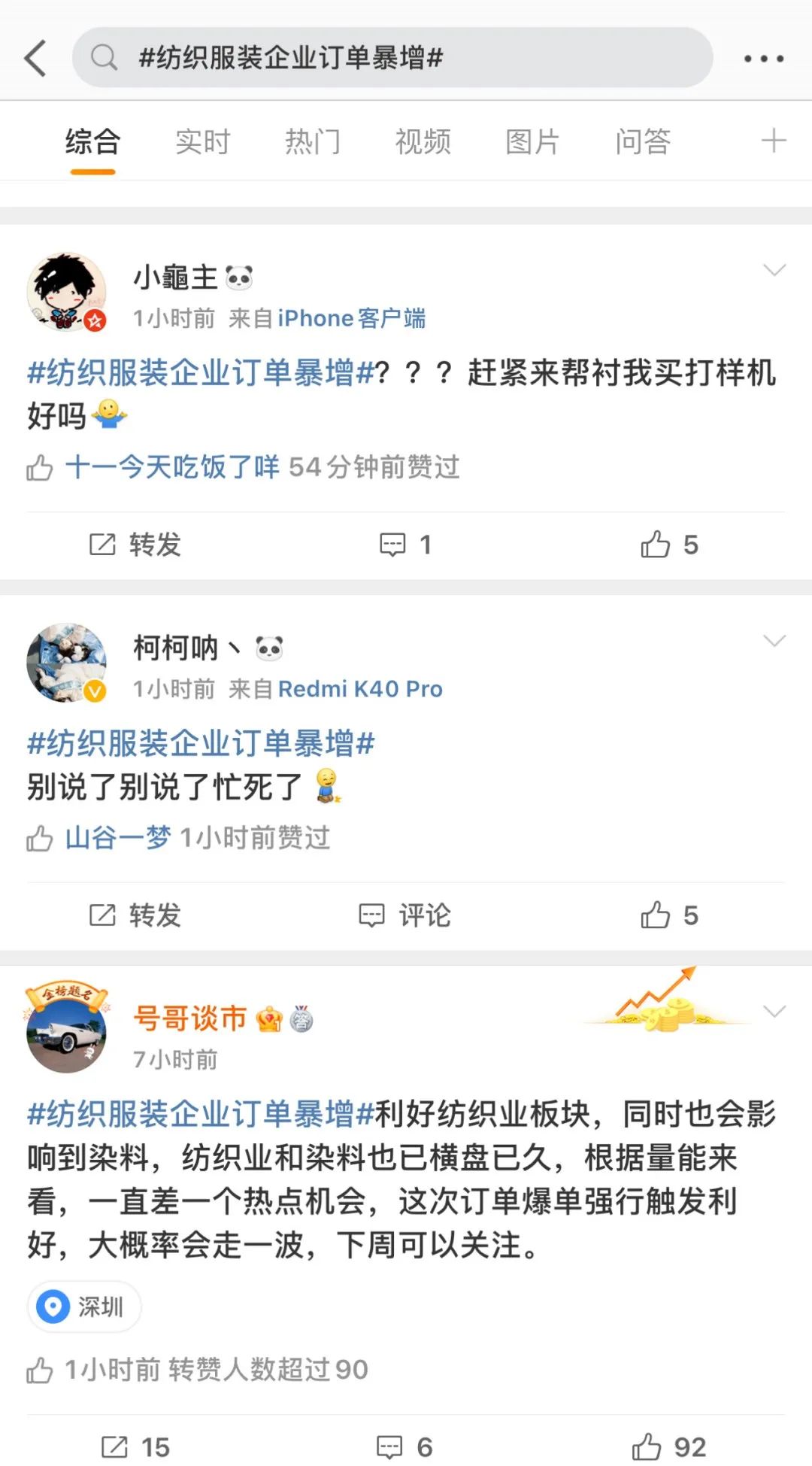Open the 图片 tab

tap(532, 141)
